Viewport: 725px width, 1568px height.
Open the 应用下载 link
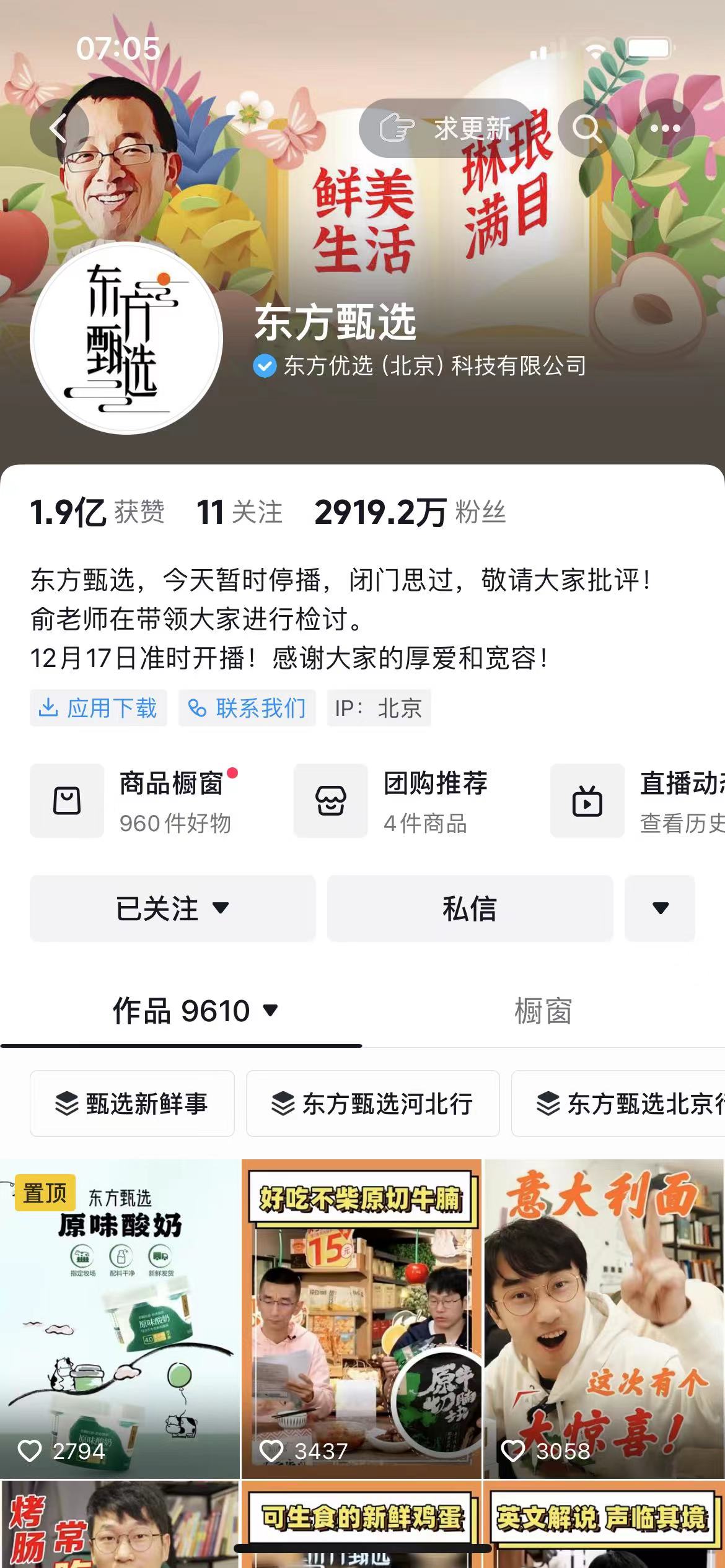coord(99,708)
